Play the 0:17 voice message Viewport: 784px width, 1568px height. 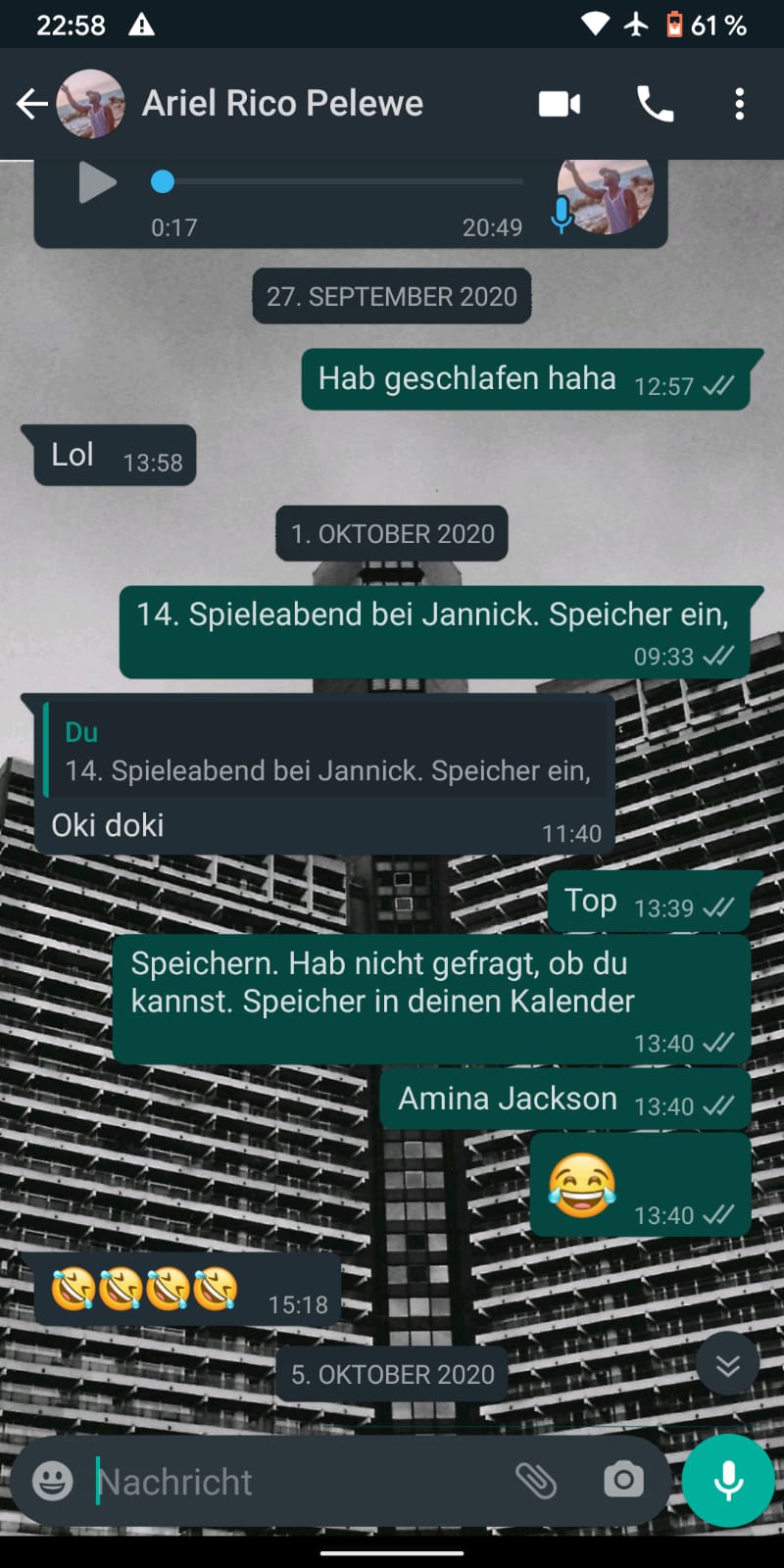pyautogui.click(x=96, y=183)
